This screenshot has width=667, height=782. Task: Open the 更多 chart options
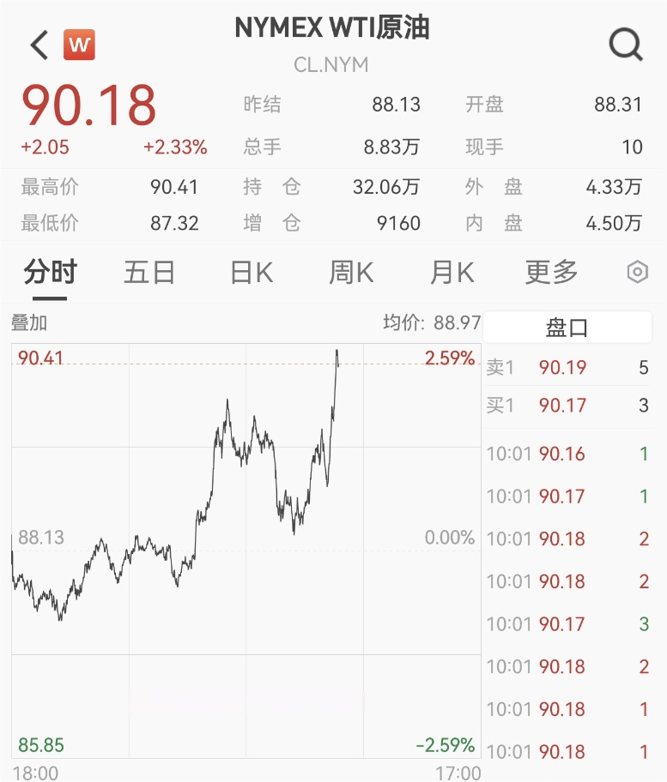(x=551, y=272)
